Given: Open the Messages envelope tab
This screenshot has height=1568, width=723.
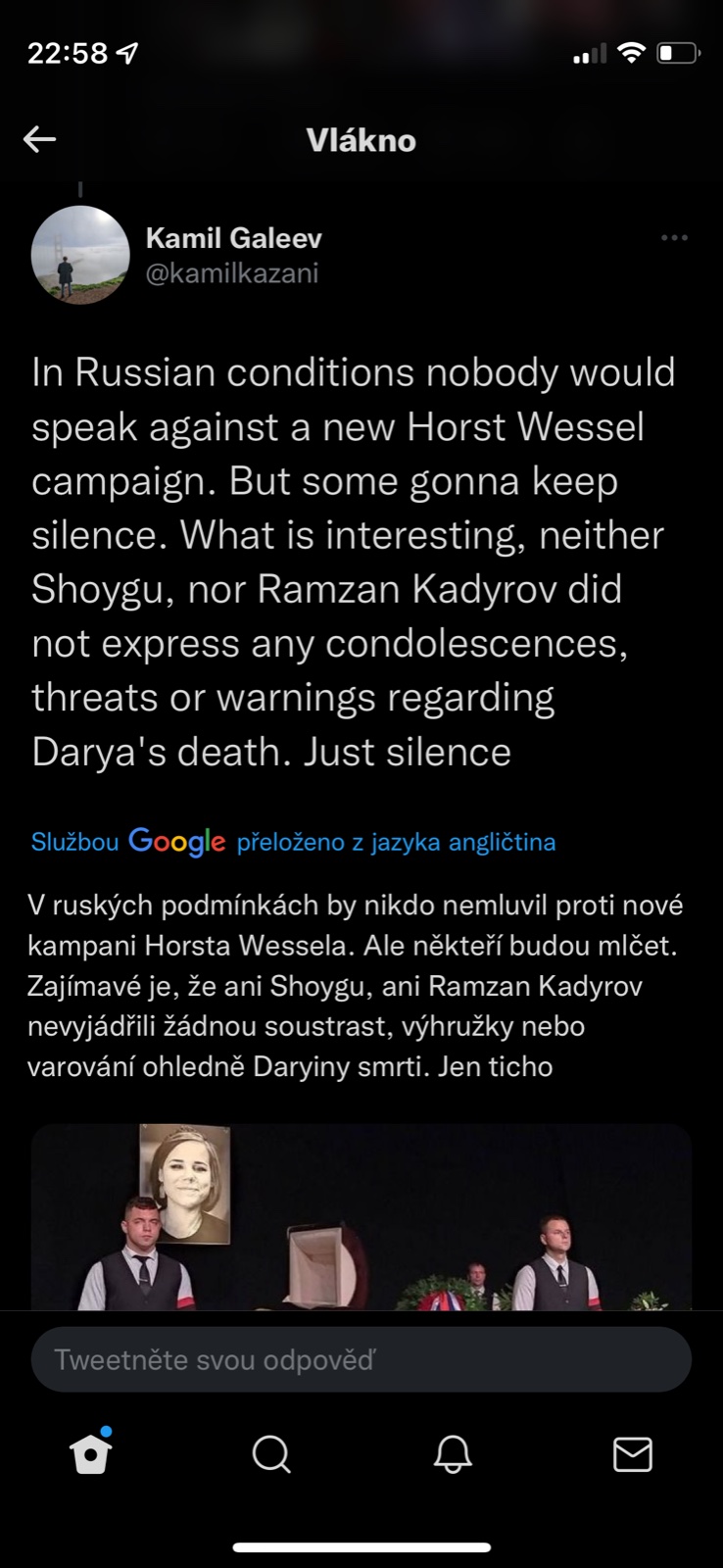Looking at the screenshot, I should click(x=632, y=1454).
